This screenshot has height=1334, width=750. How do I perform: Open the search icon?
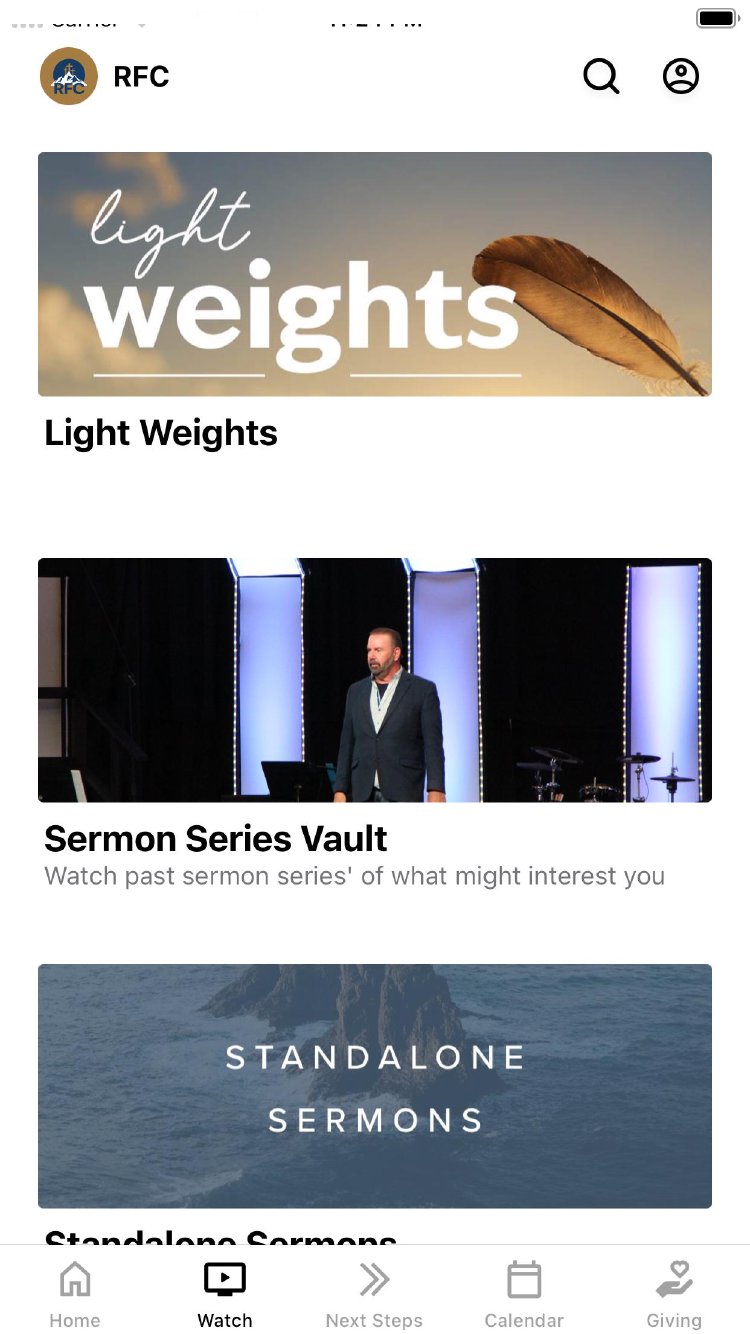coord(601,76)
